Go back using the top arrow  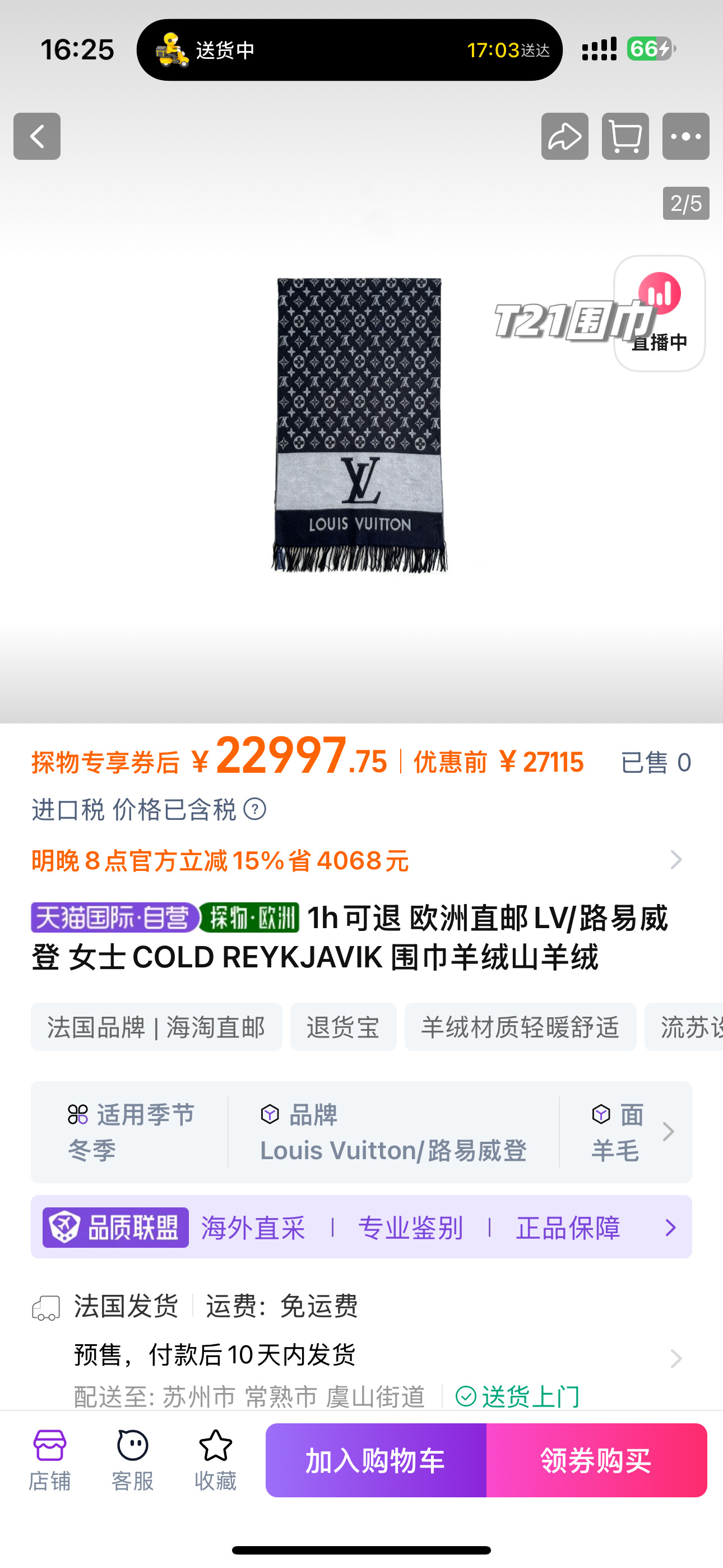coord(37,136)
